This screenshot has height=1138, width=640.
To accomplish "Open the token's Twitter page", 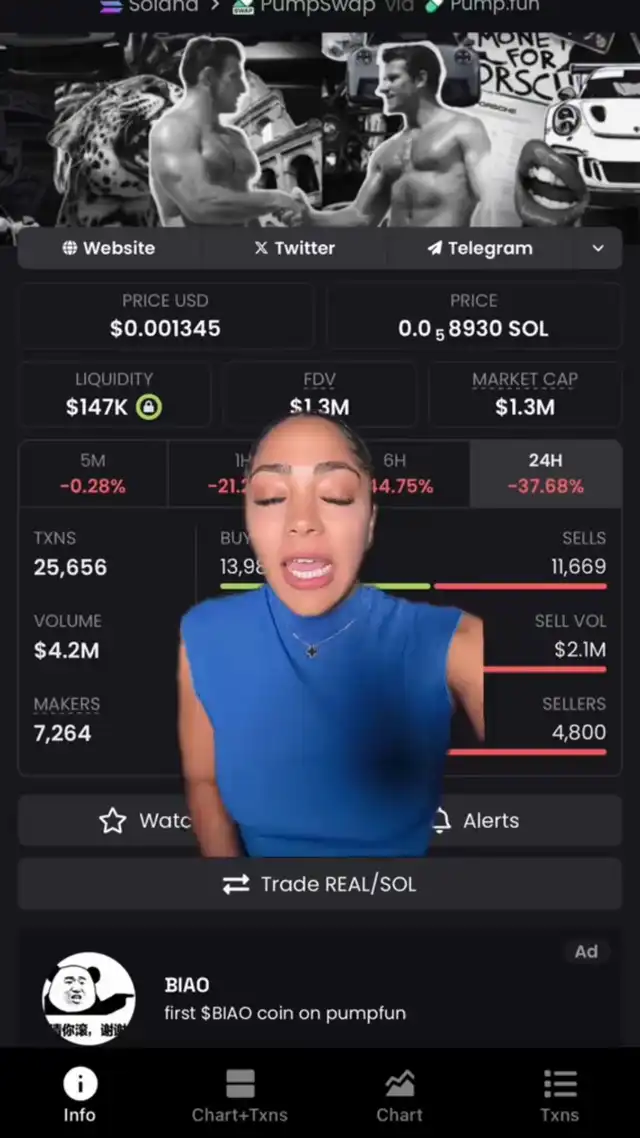I will [x=294, y=248].
